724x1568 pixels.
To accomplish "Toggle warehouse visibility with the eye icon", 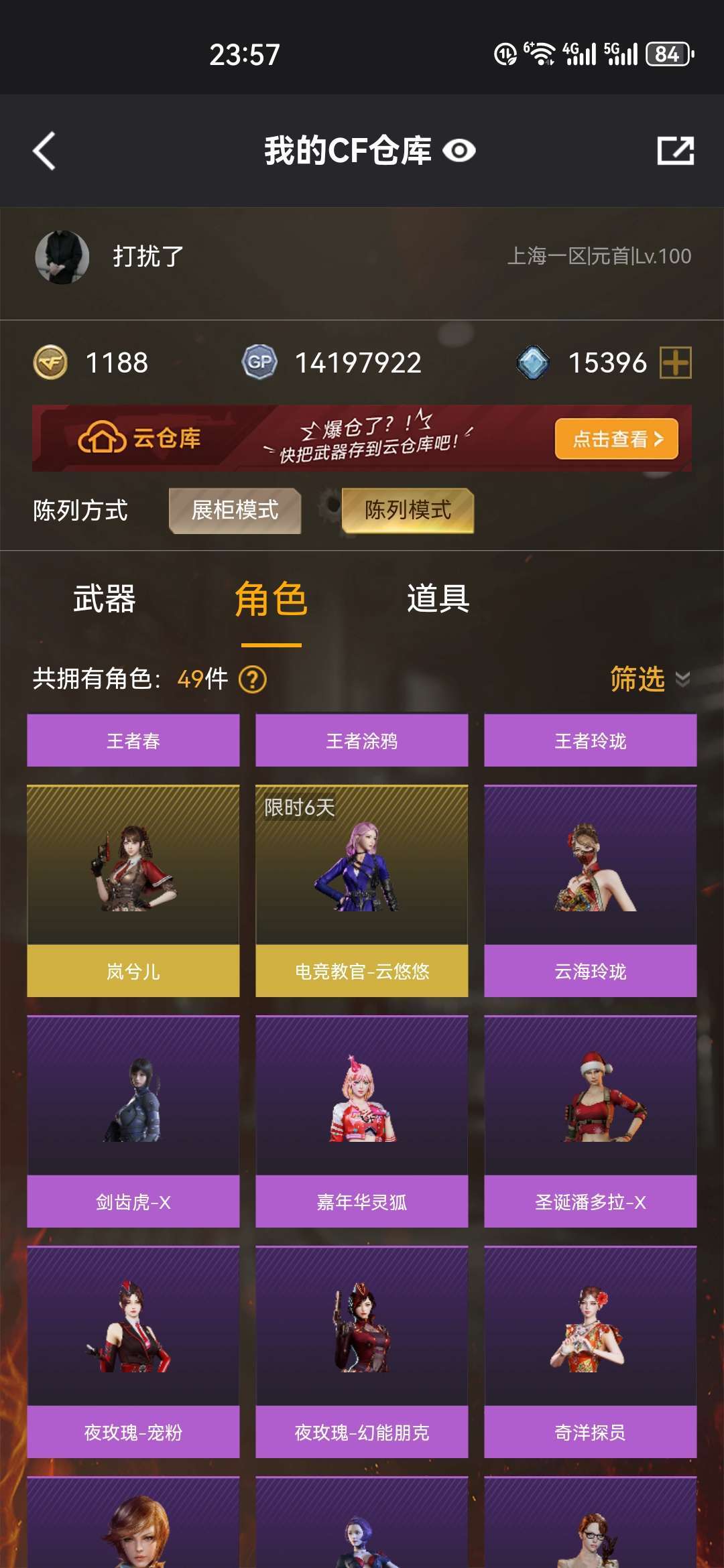I will pyautogui.click(x=459, y=151).
